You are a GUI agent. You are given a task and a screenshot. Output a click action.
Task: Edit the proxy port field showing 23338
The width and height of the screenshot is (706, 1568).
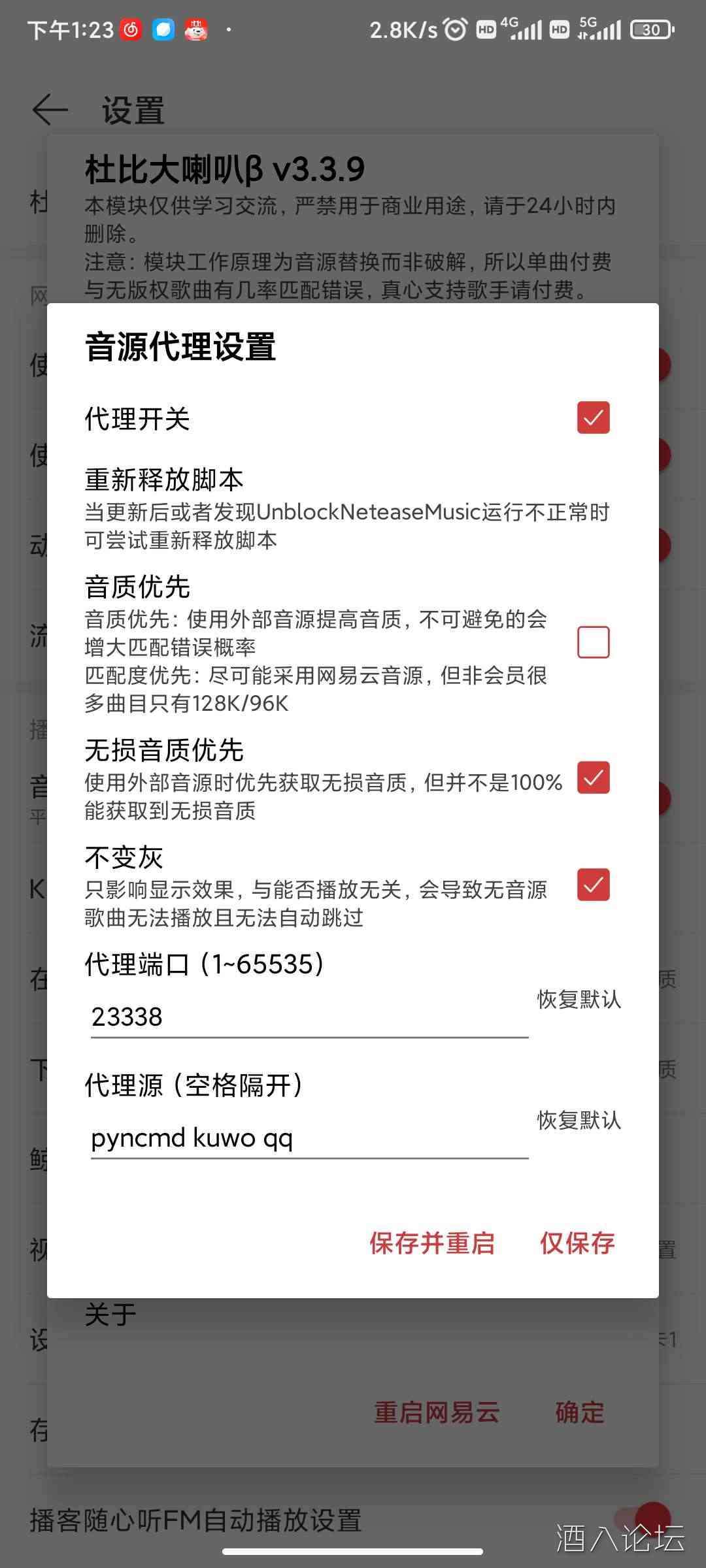pyautogui.click(x=309, y=1017)
